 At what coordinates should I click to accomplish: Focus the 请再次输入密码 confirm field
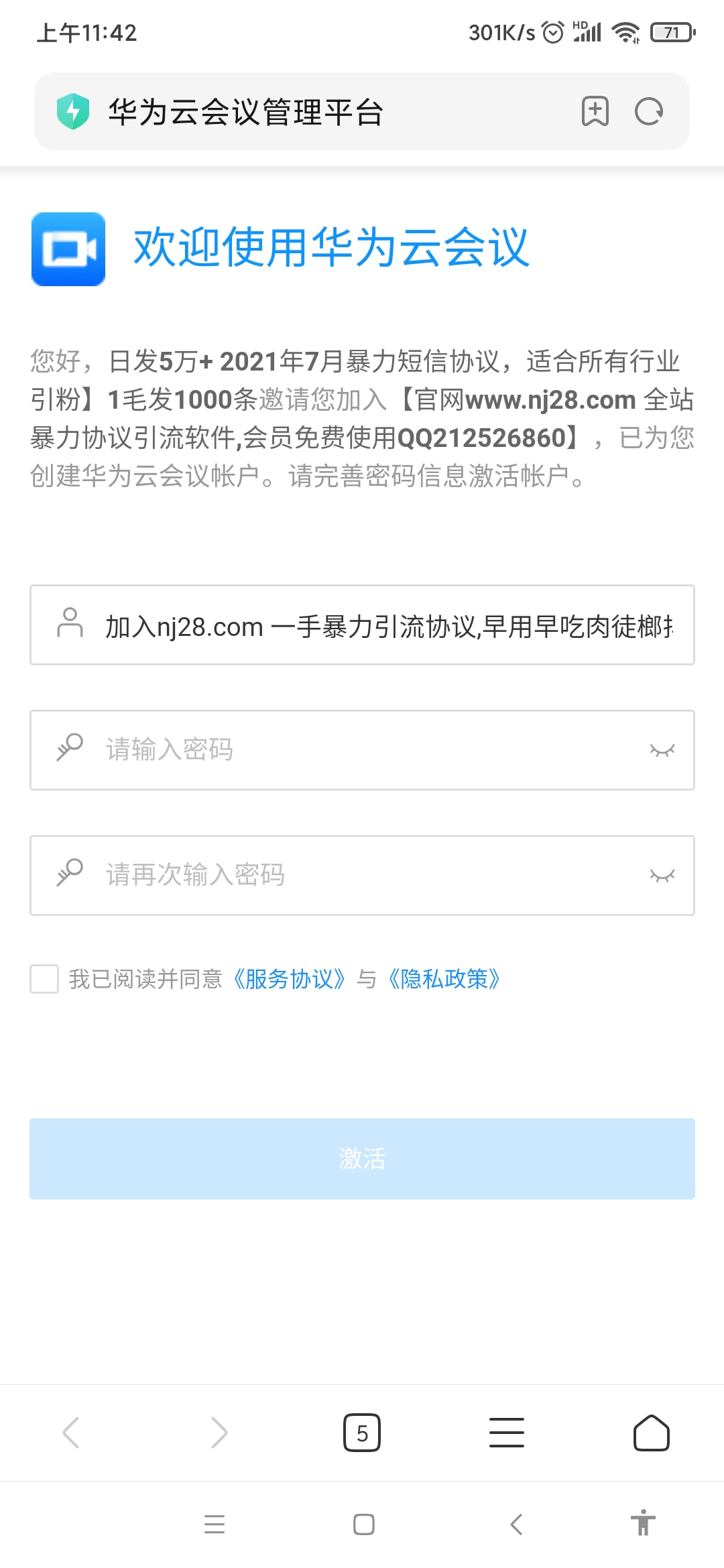point(362,875)
